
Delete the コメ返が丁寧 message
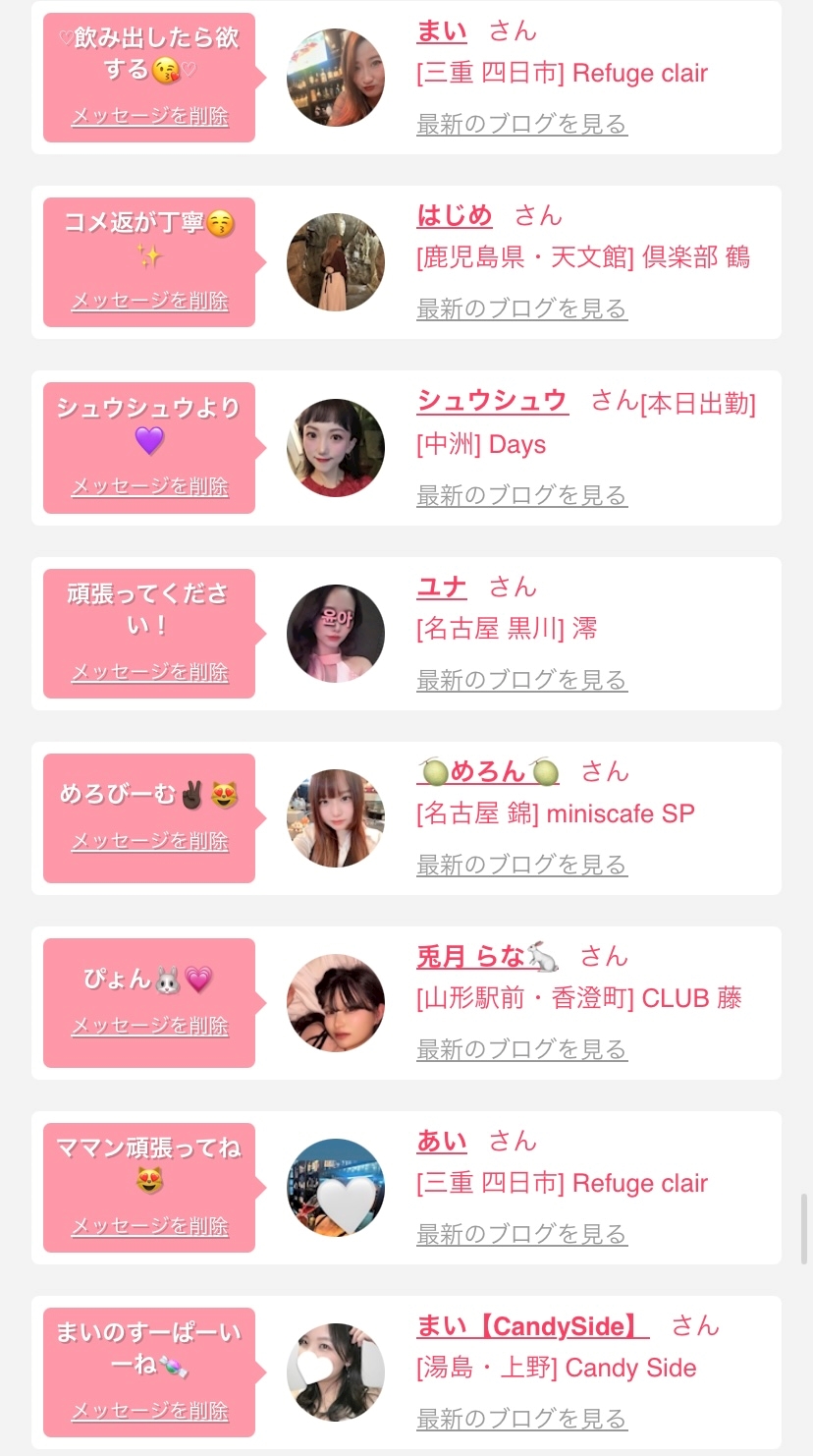[149, 302]
